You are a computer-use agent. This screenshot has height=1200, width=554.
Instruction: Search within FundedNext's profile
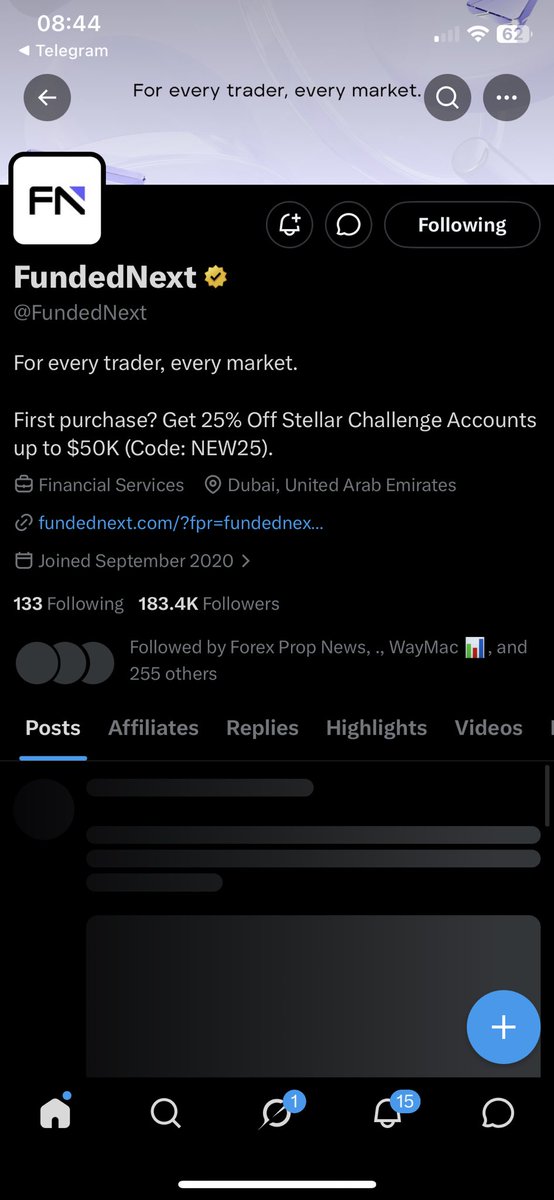click(447, 98)
